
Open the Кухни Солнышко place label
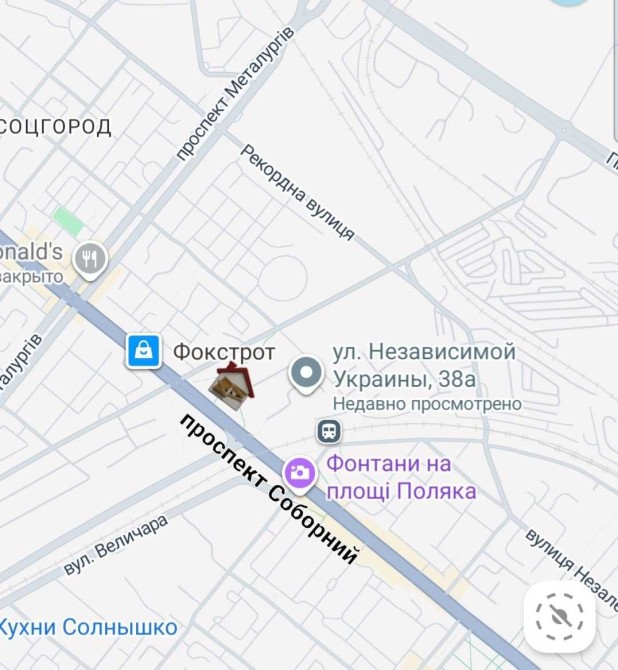(x=88, y=628)
